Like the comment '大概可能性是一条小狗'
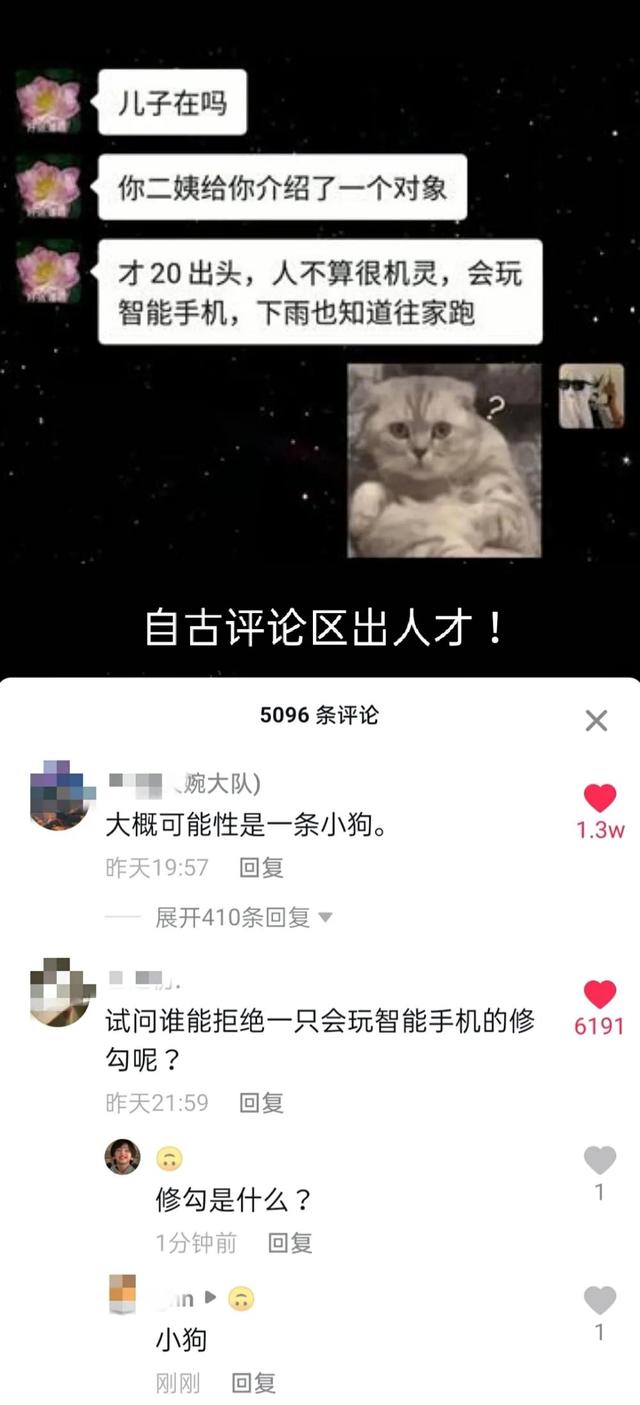 (x=600, y=798)
